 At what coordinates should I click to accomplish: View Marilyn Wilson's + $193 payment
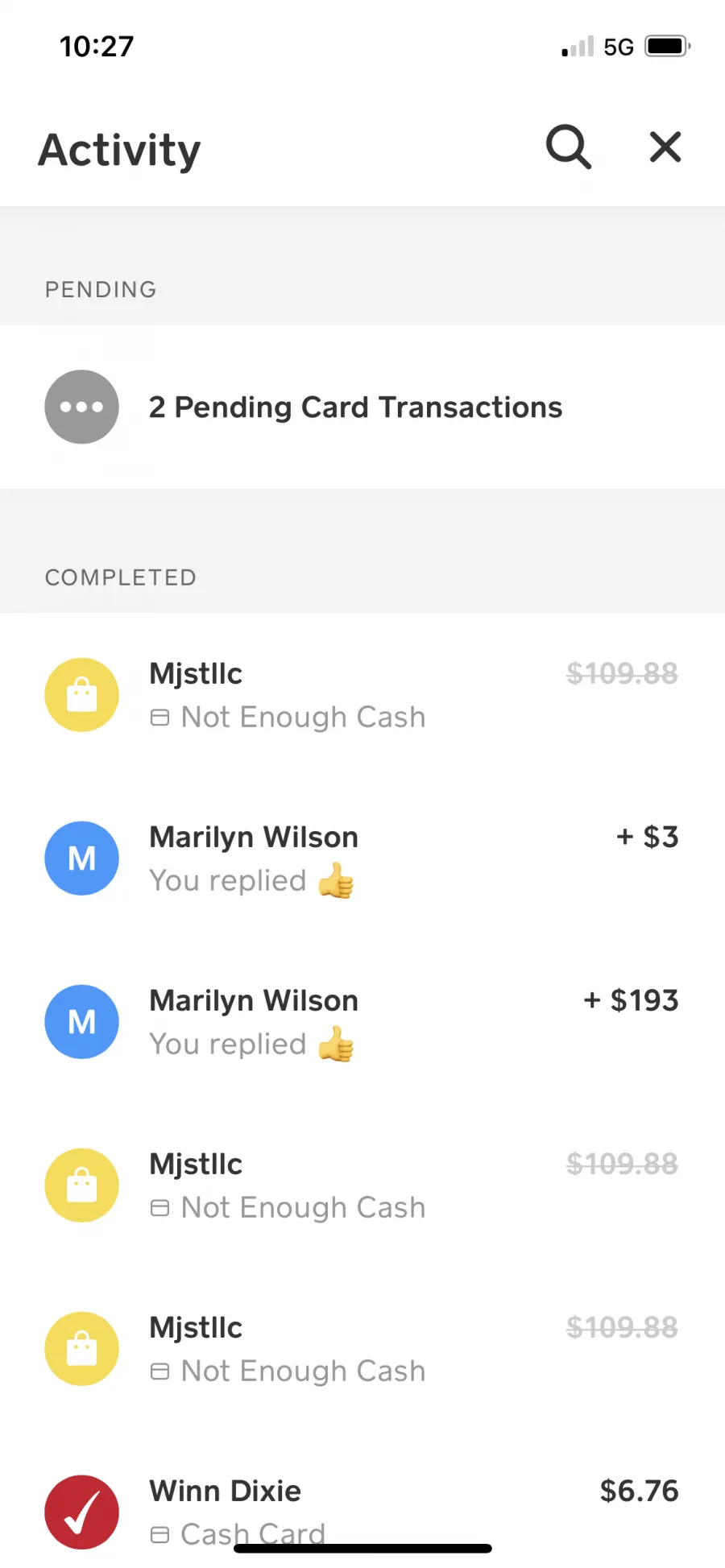pyautogui.click(x=362, y=1022)
